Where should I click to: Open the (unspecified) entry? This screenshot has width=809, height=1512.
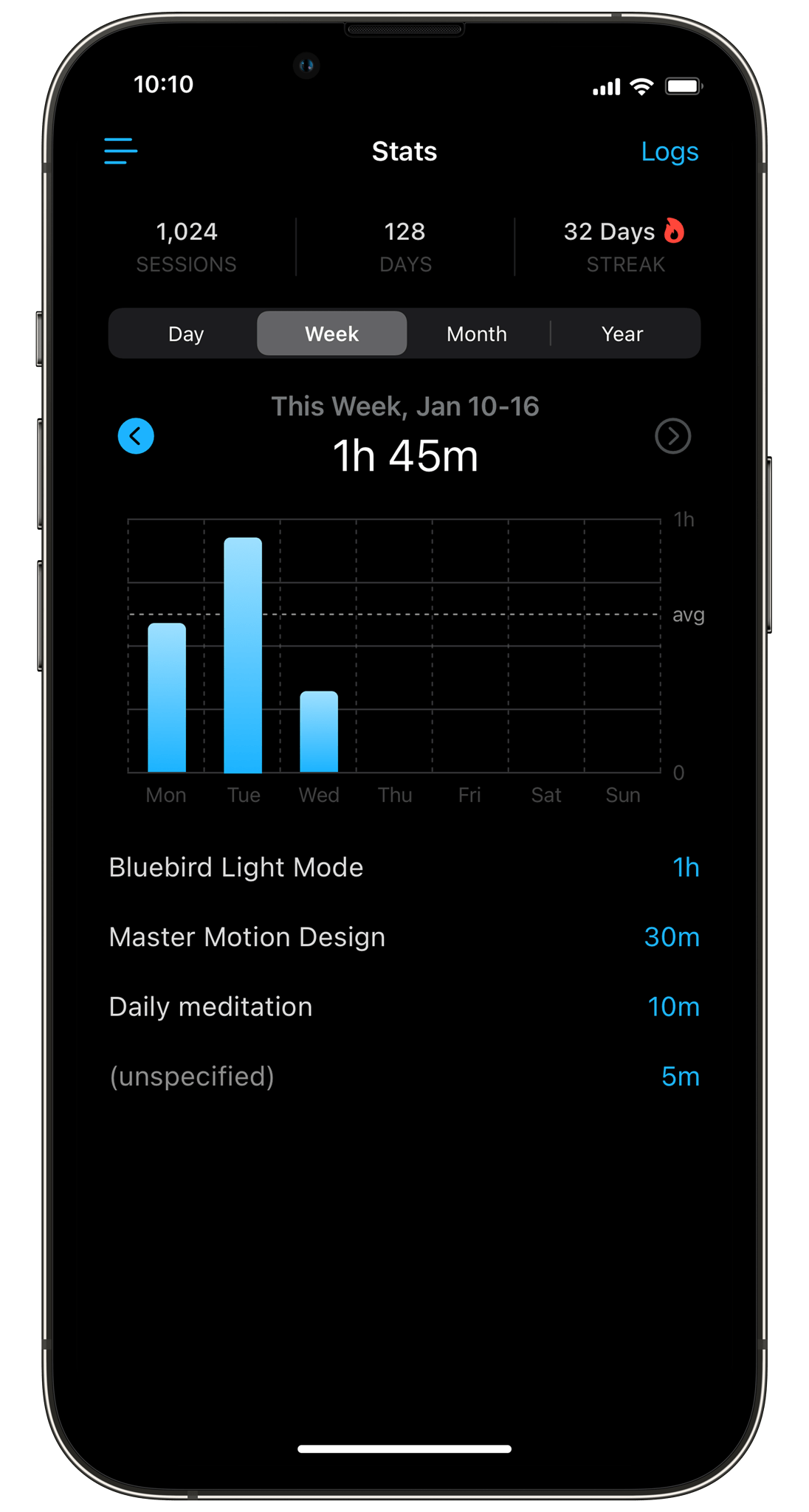(x=403, y=1077)
